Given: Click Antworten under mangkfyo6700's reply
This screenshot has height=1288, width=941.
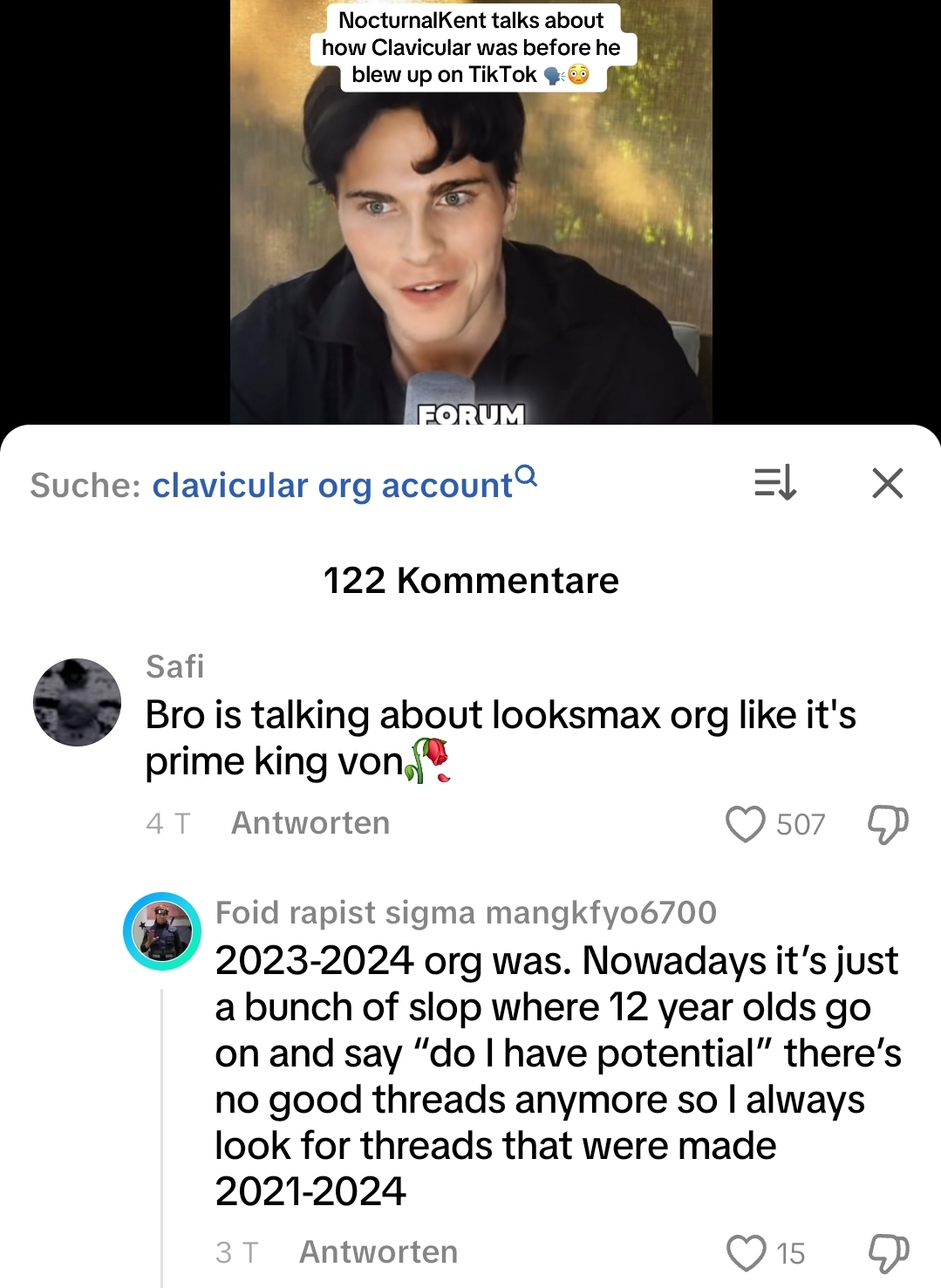Looking at the screenshot, I should 377,1251.
